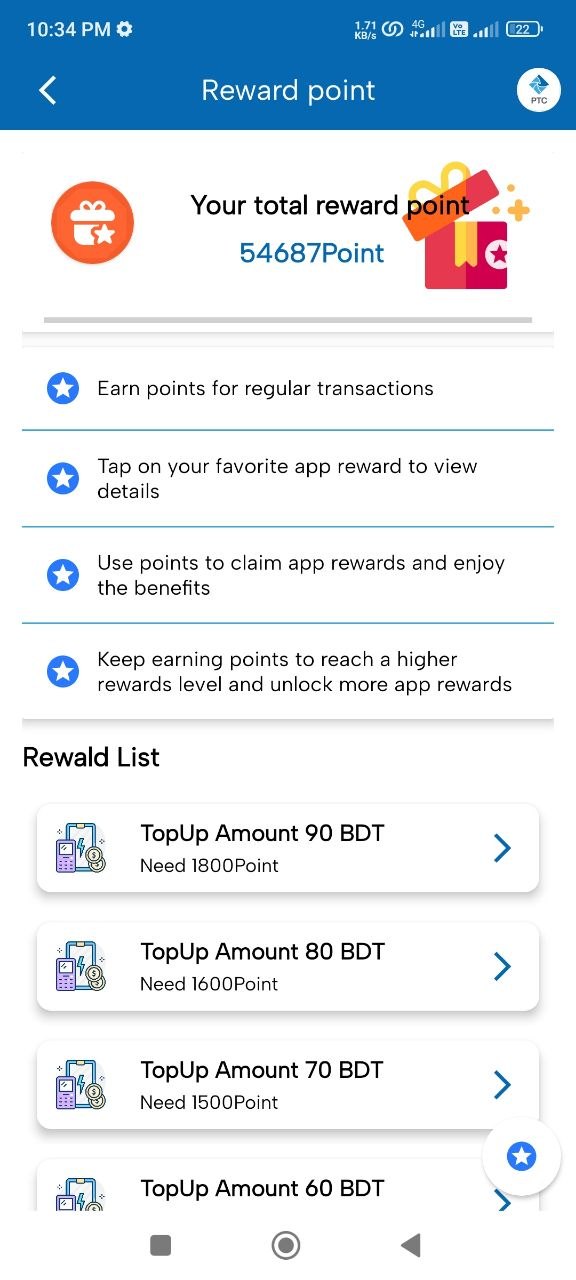This screenshot has height=1280, width=576.
Task: Tap the floating star button
Action: coord(521,1157)
